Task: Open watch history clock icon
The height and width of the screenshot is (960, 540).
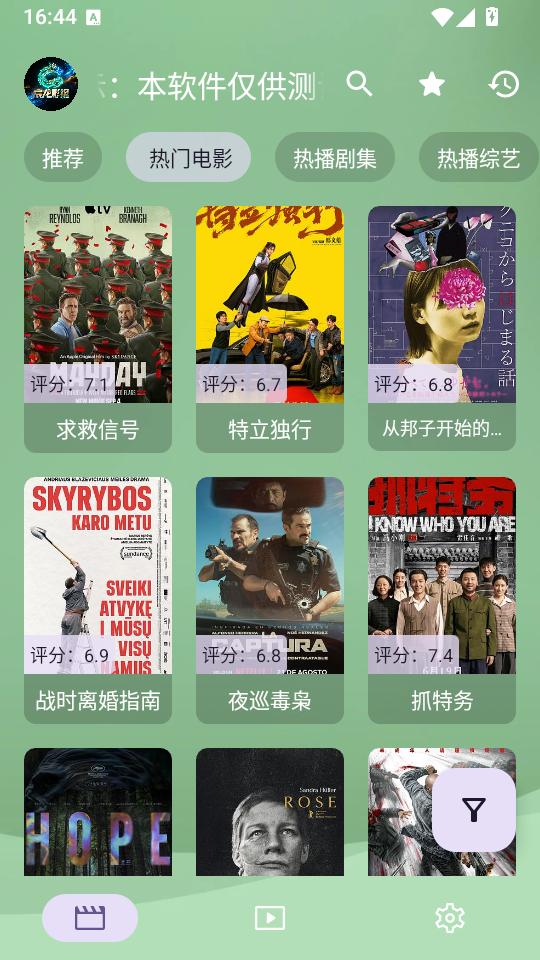Action: (x=504, y=84)
